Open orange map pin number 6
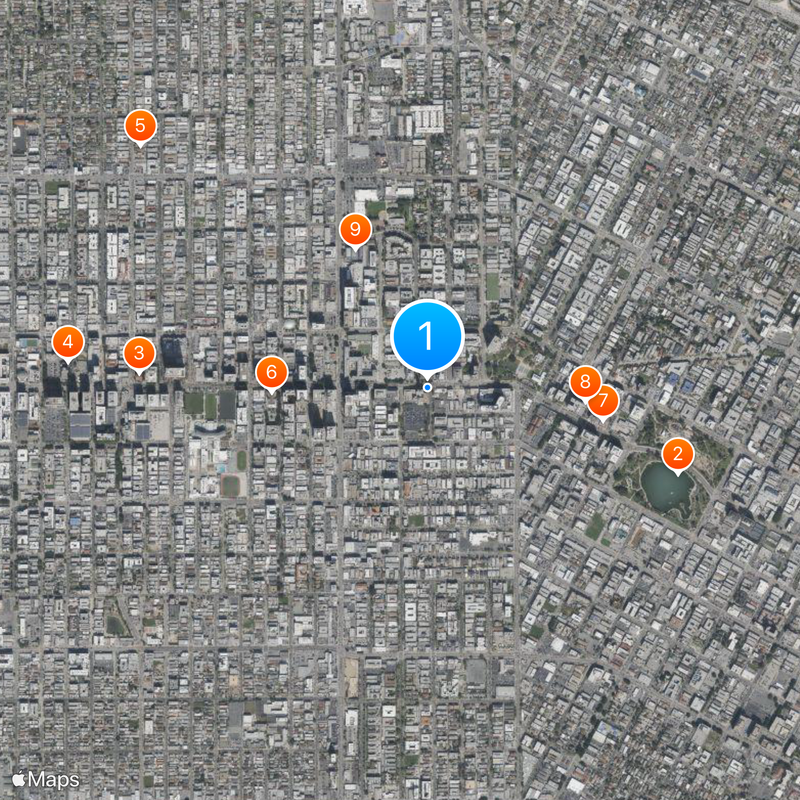 click(271, 373)
